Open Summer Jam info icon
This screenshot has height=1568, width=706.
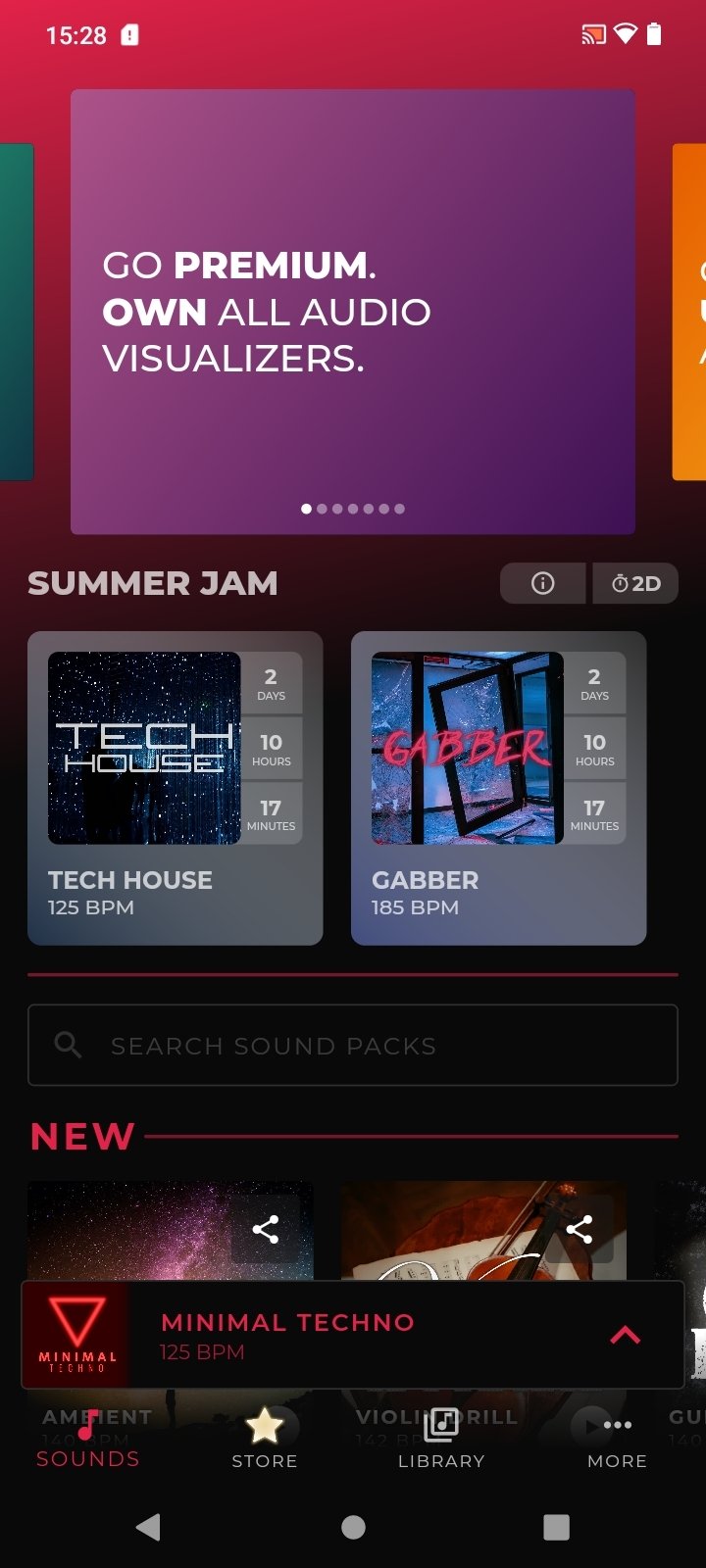542,583
